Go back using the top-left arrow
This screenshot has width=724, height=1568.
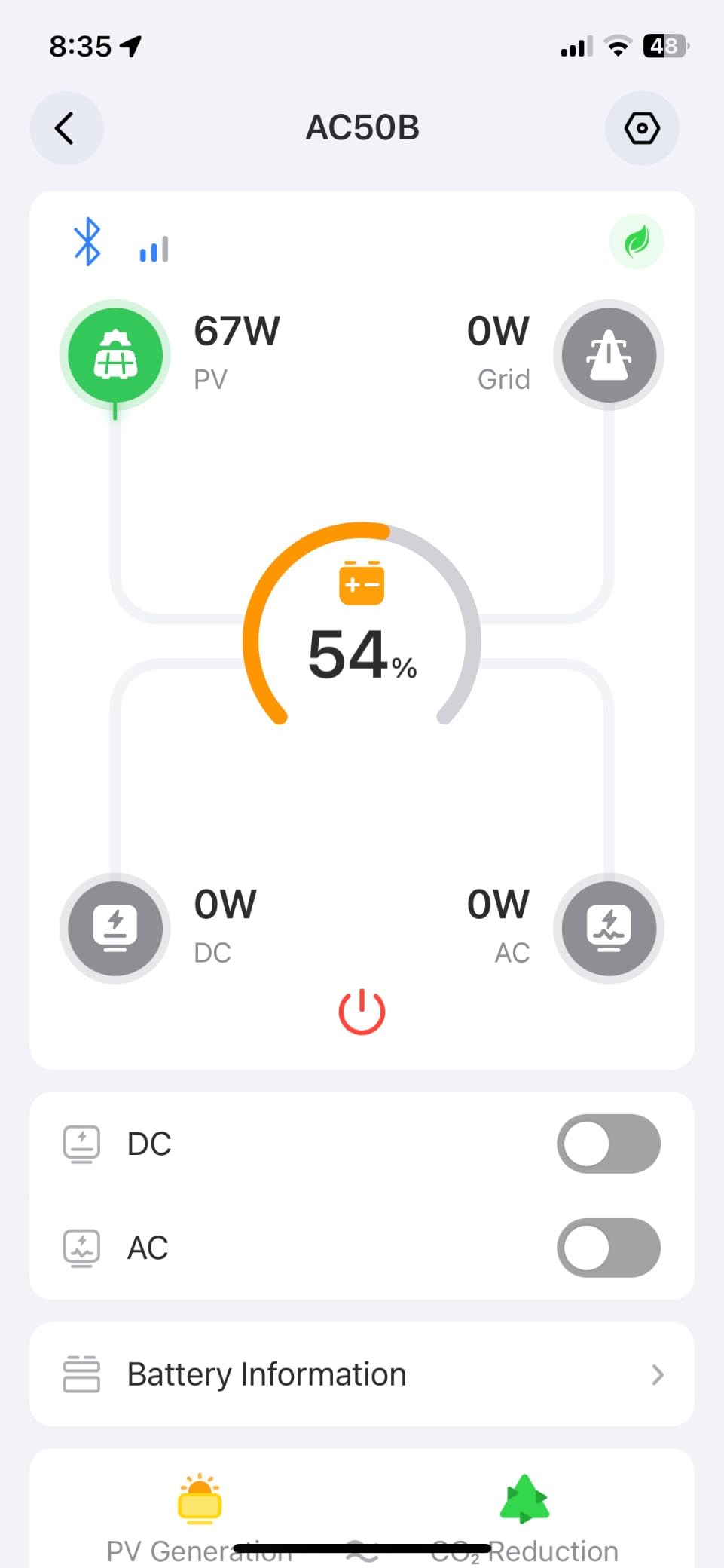[66, 128]
